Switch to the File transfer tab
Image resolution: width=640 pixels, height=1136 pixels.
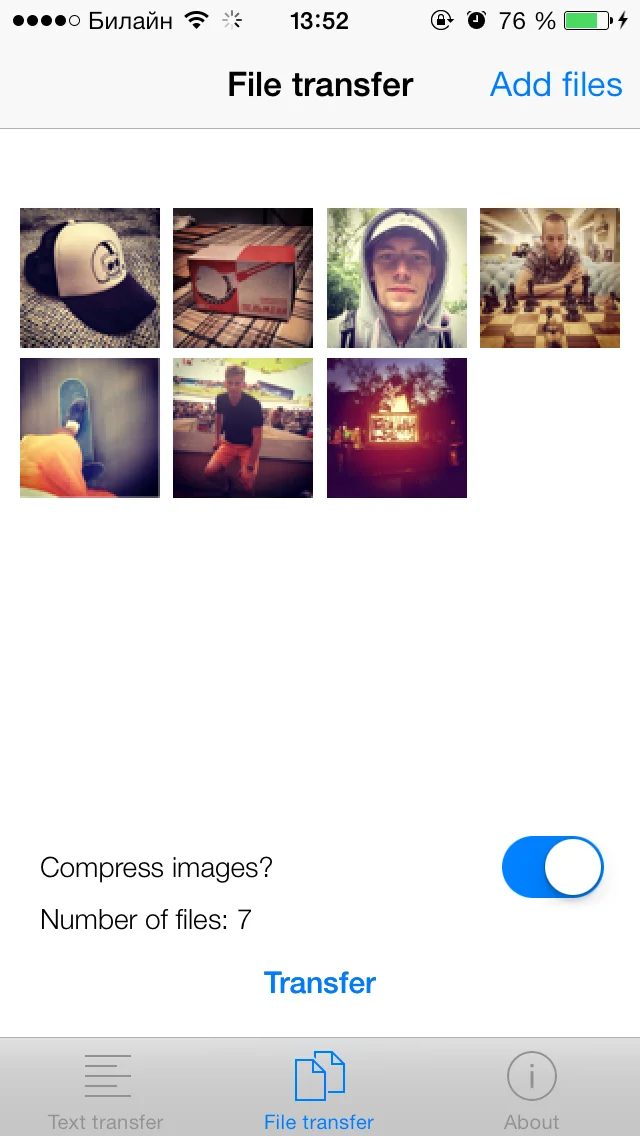(x=319, y=1090)
